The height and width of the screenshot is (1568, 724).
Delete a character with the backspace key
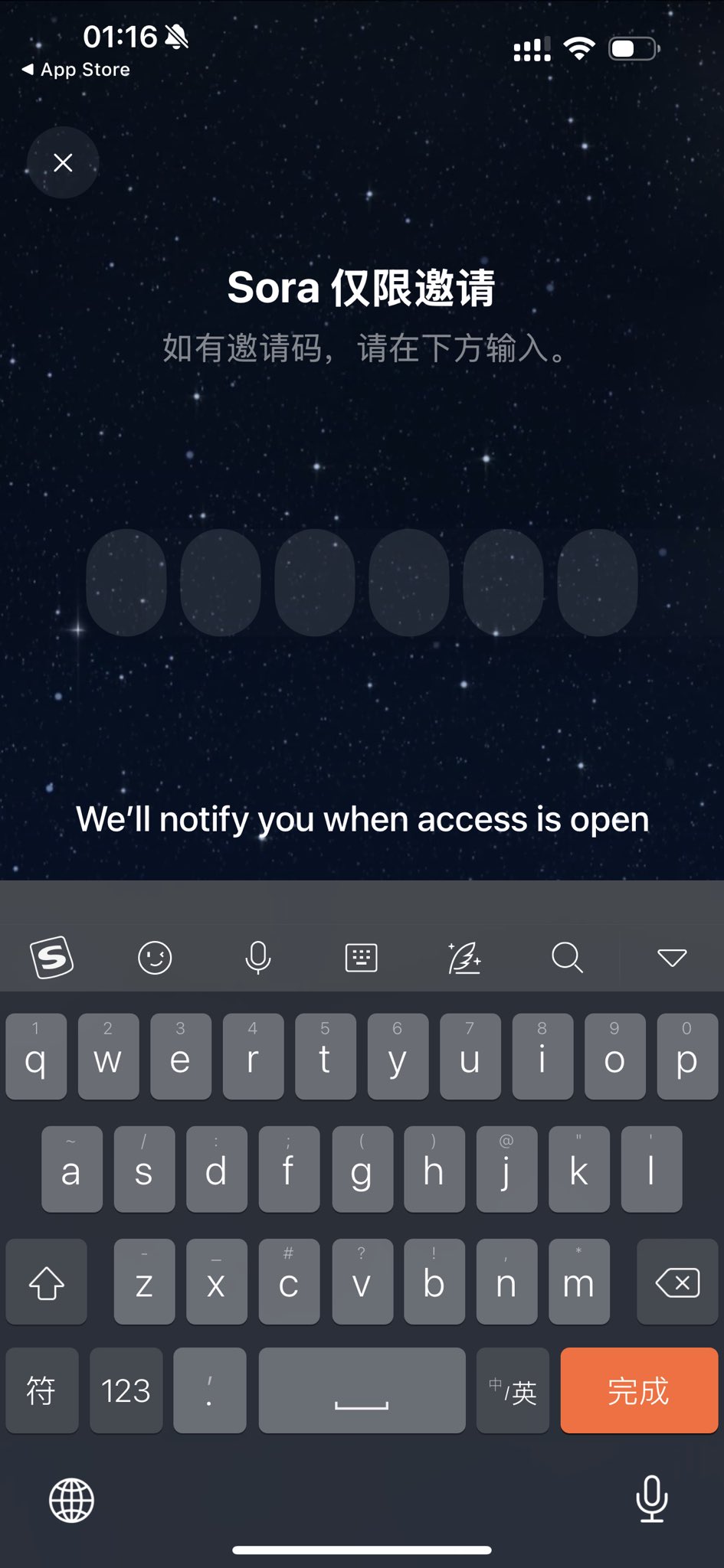pos(677,1282)
